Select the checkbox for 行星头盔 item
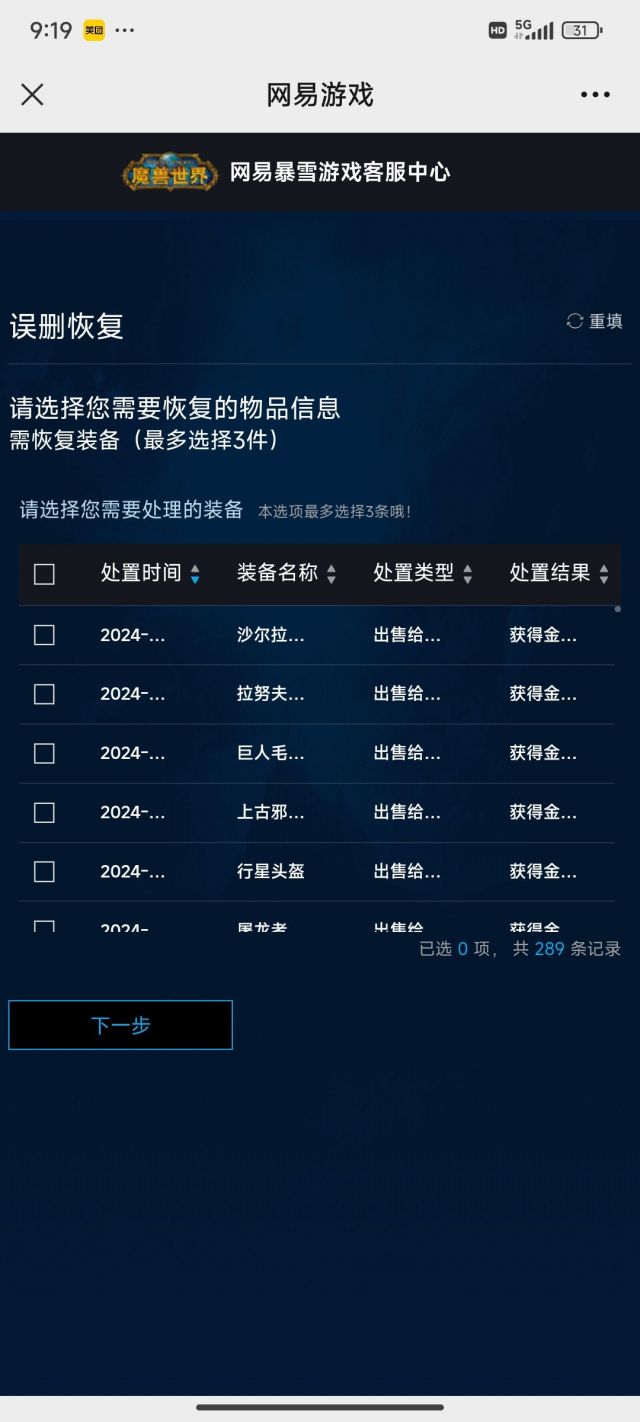Image resolution: width=640 pixels, height=1422 pixels. click(x=44, y=872)
